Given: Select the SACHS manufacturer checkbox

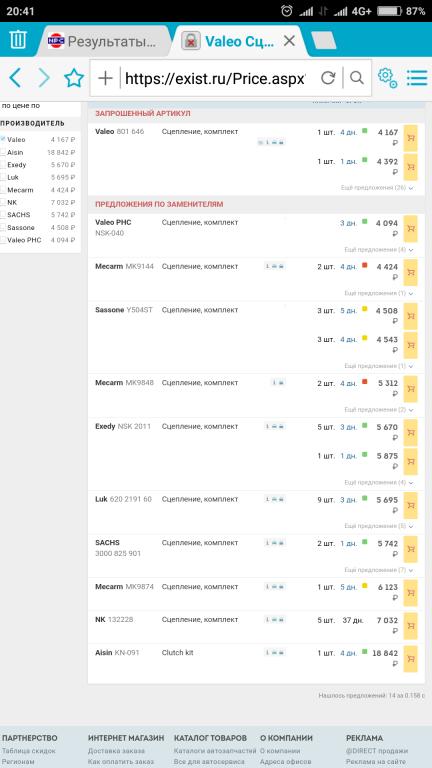Looking at the screenshot, I should tap(3, 215).
